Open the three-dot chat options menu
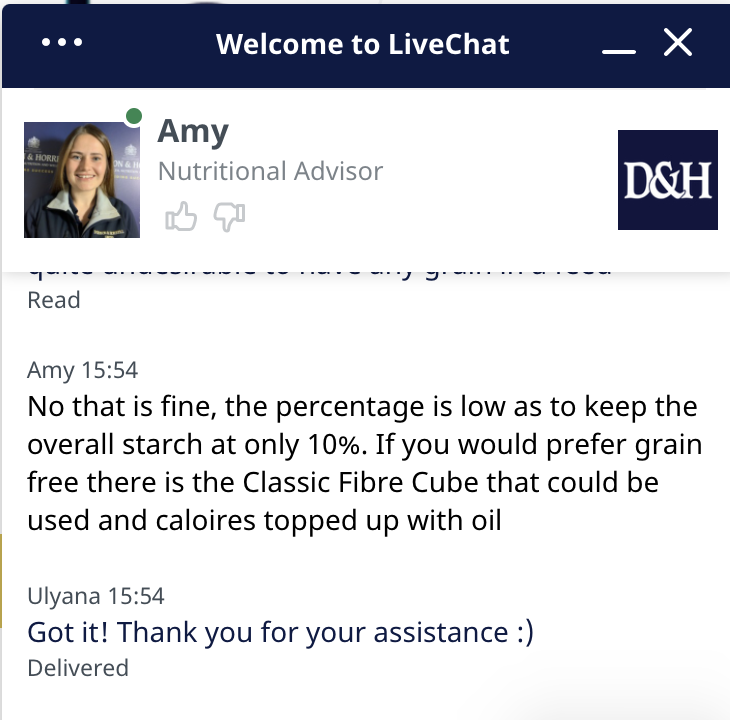Image resolution: width=730 pixels, height=720 pixels. pos(62,44)
